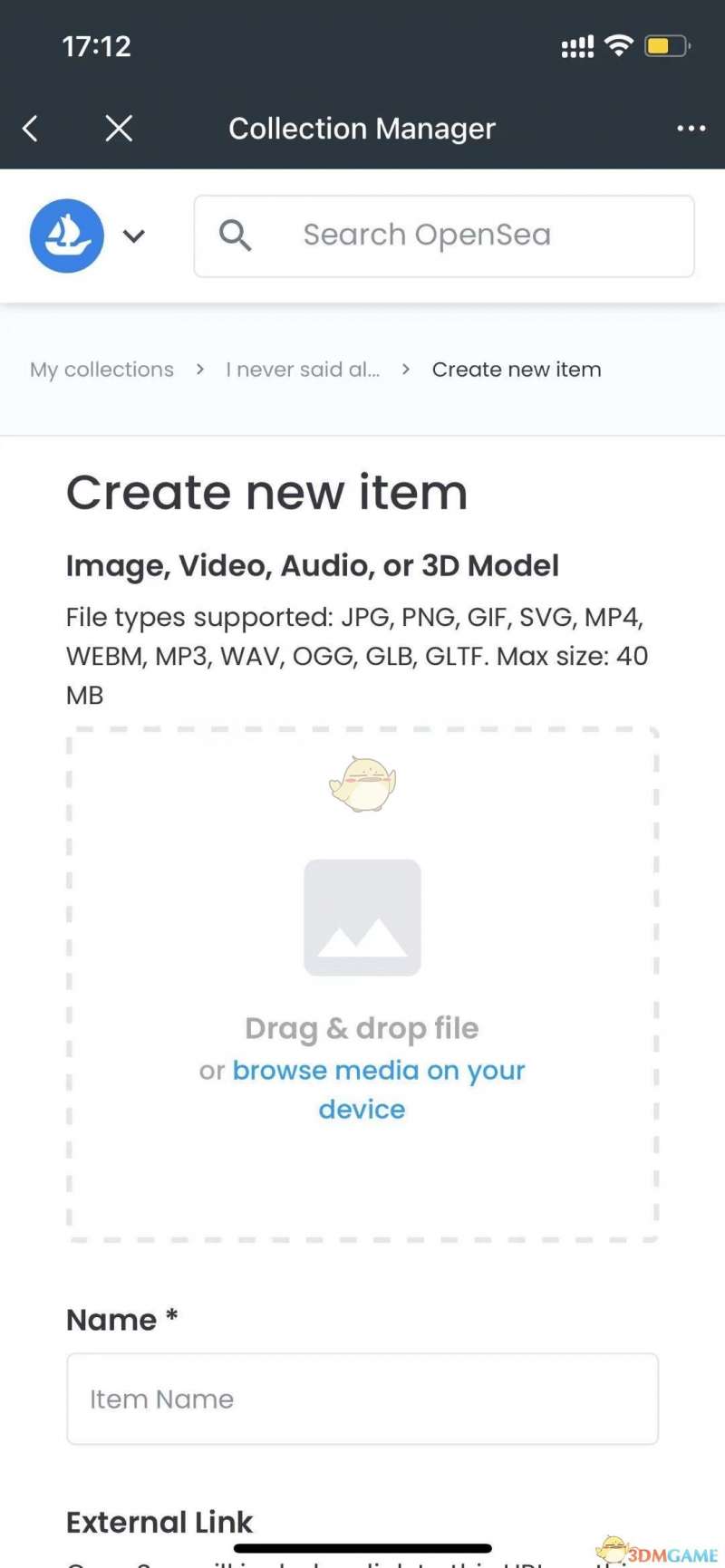Expand the dropdown next to the OpenSea logo

point(134,236)
